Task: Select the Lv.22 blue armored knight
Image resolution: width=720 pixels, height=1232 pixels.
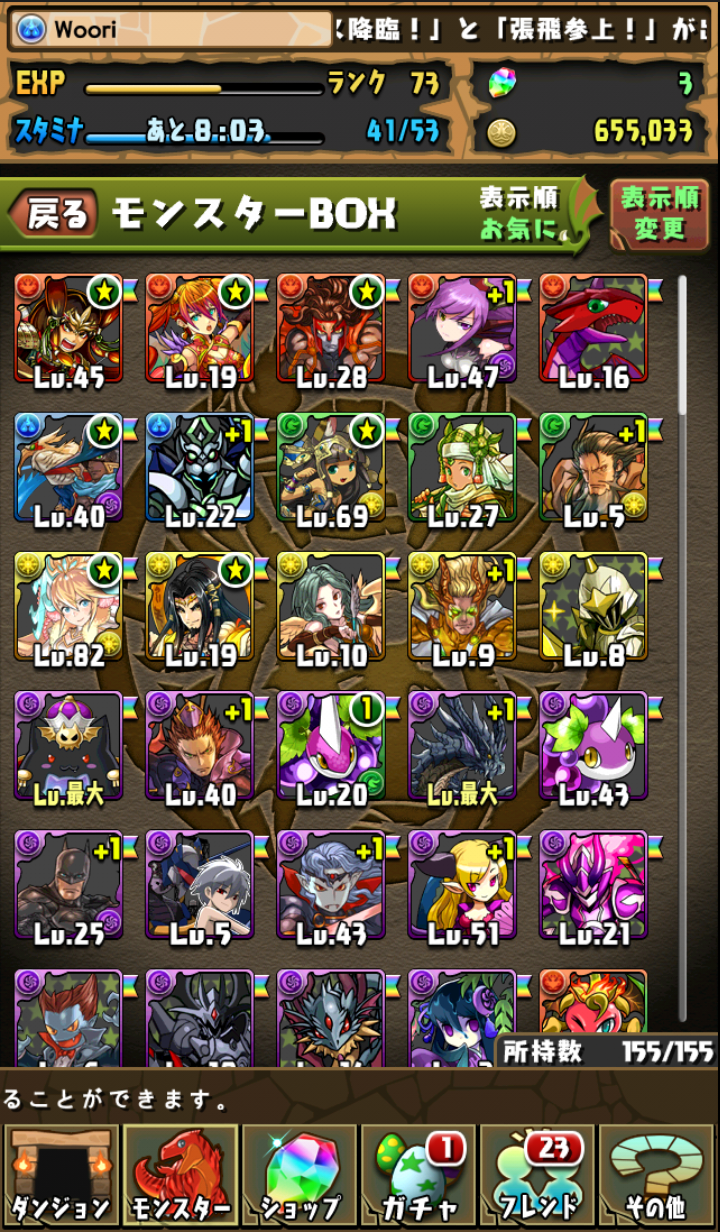Action: [x=200, y=469]
